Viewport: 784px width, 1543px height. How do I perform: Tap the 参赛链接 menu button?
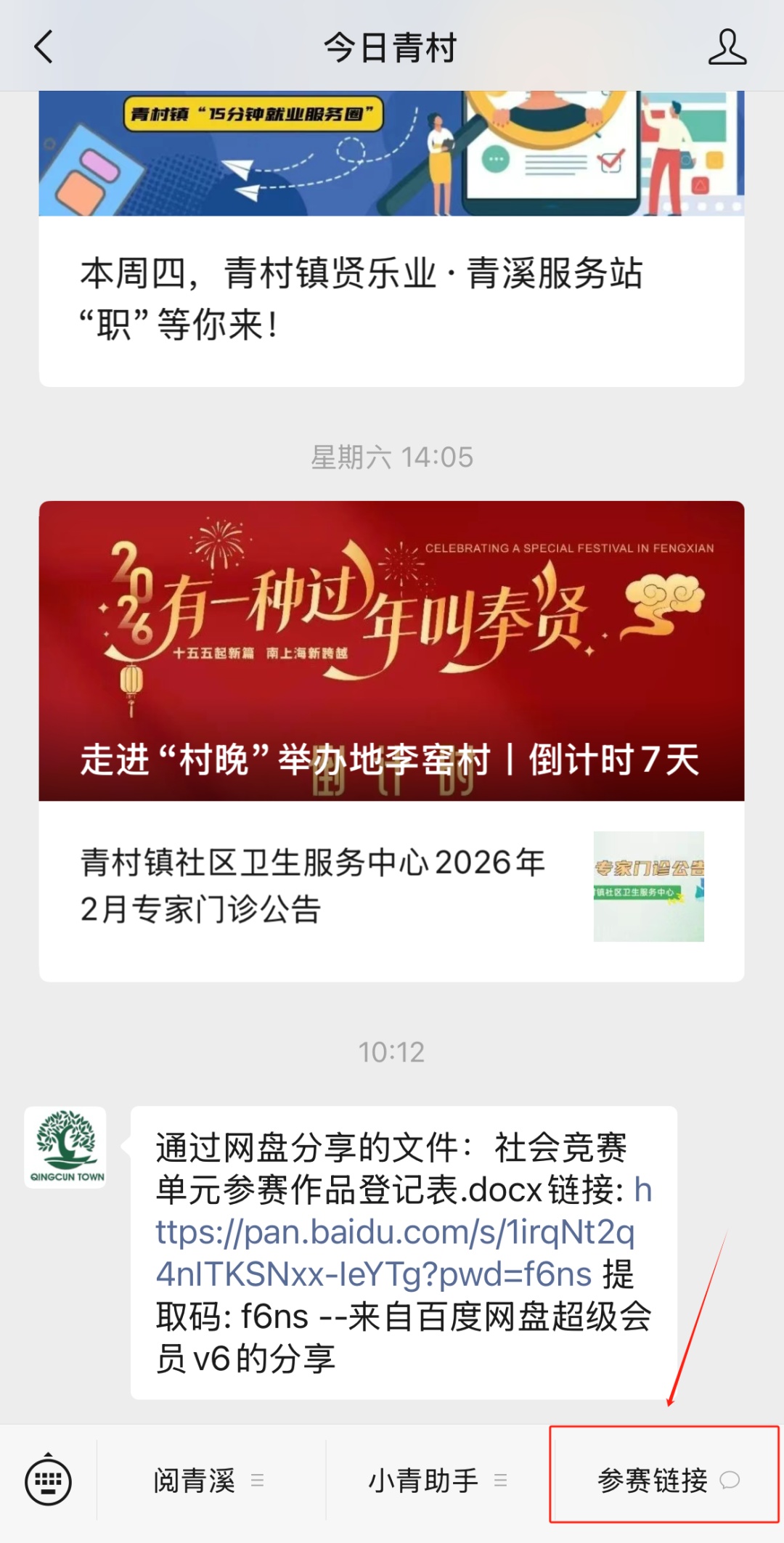664,1481
